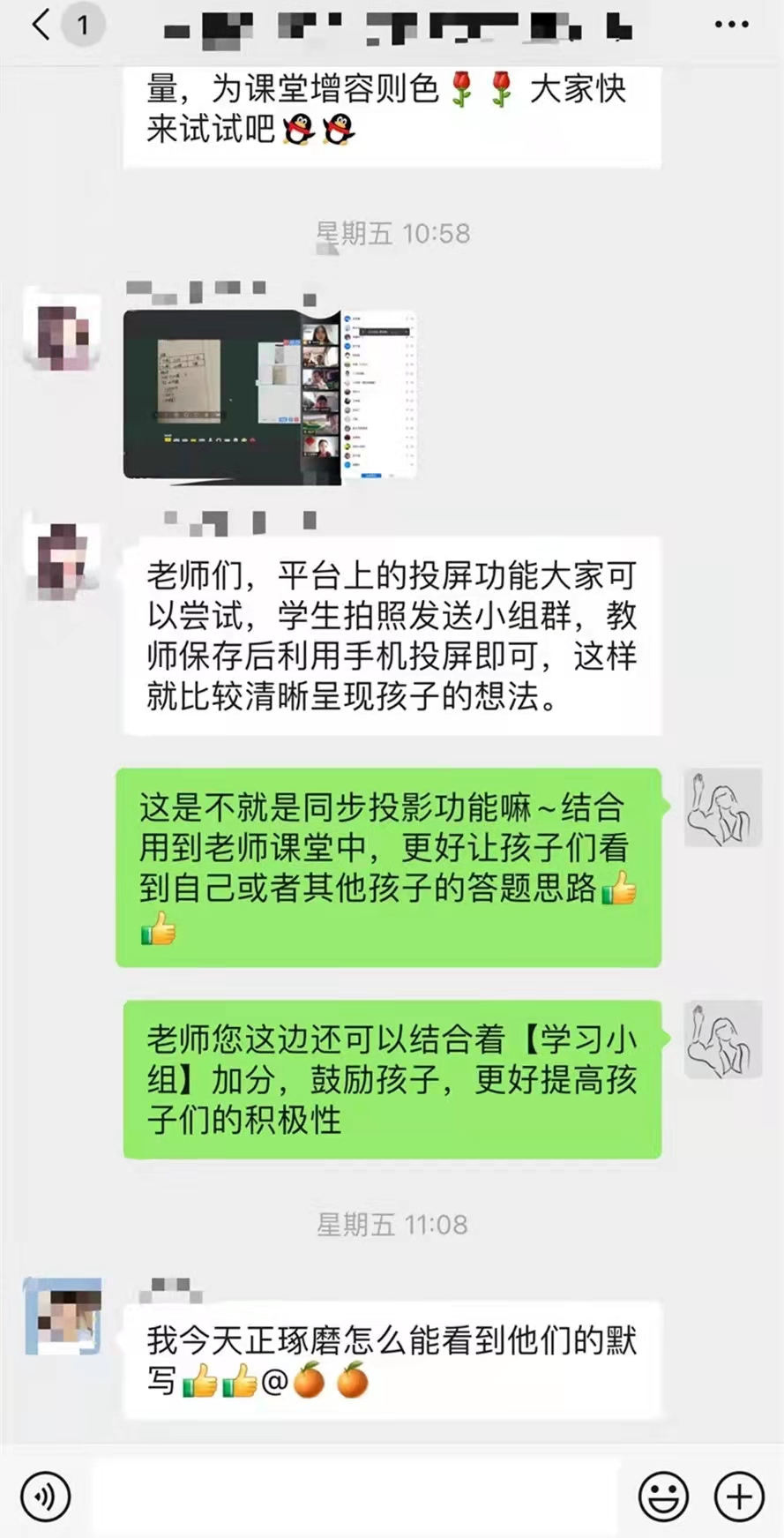784x1538 pixels.
Task: Open the plus attachments menu
Action: (x=738, y=1496)
